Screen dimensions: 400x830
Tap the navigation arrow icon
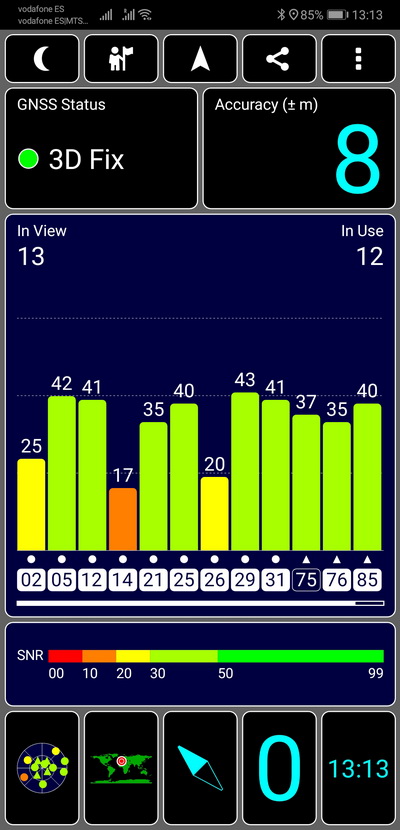200,59
